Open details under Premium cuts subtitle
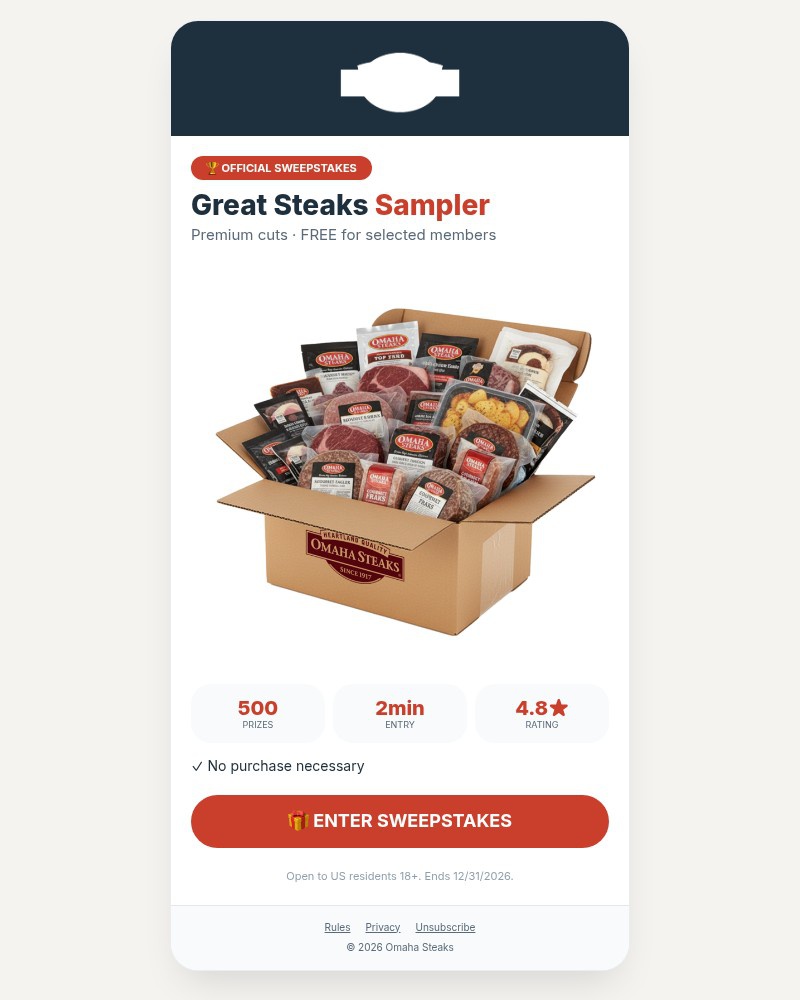Viewport: 800px width, 1000px height. (x=343, y=235)
